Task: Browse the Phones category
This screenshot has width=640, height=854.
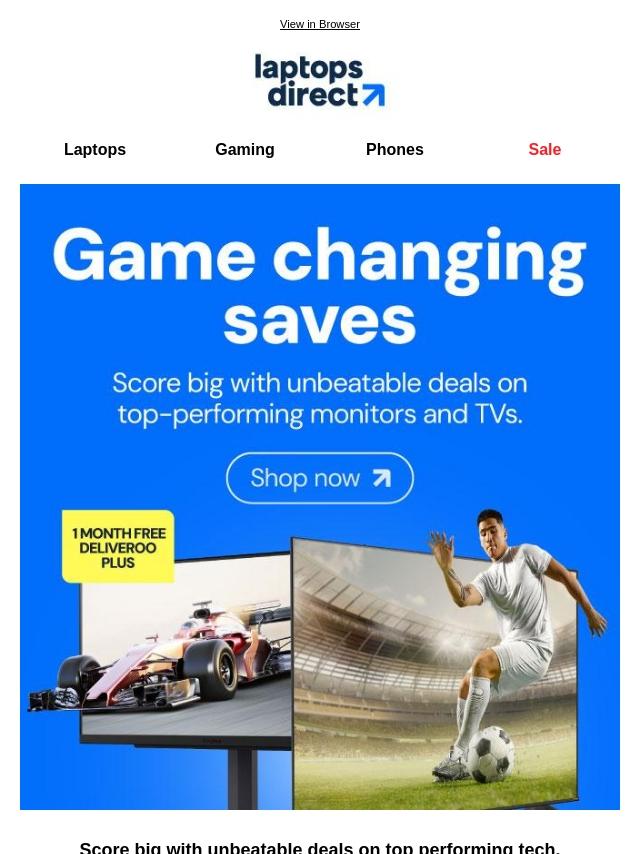Action: coord(394,149)
